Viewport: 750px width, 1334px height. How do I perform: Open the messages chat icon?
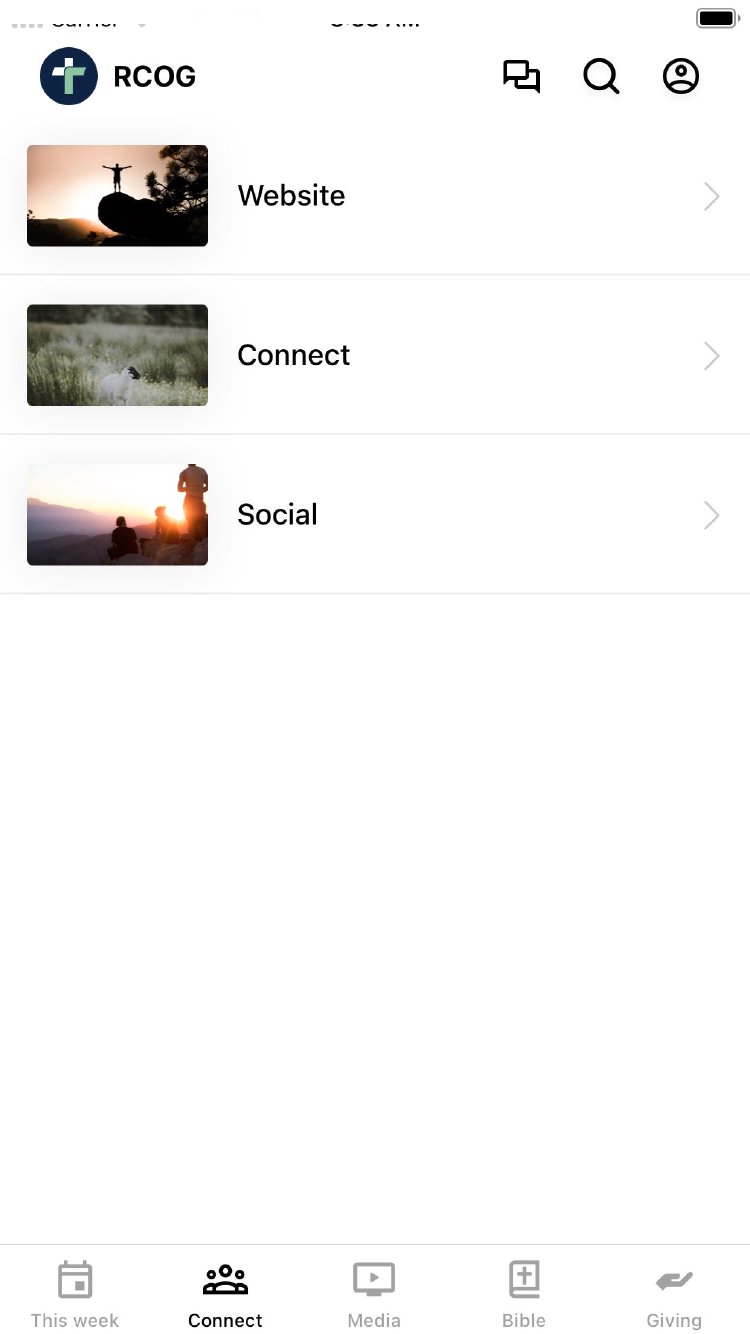[x=521, y=77]
